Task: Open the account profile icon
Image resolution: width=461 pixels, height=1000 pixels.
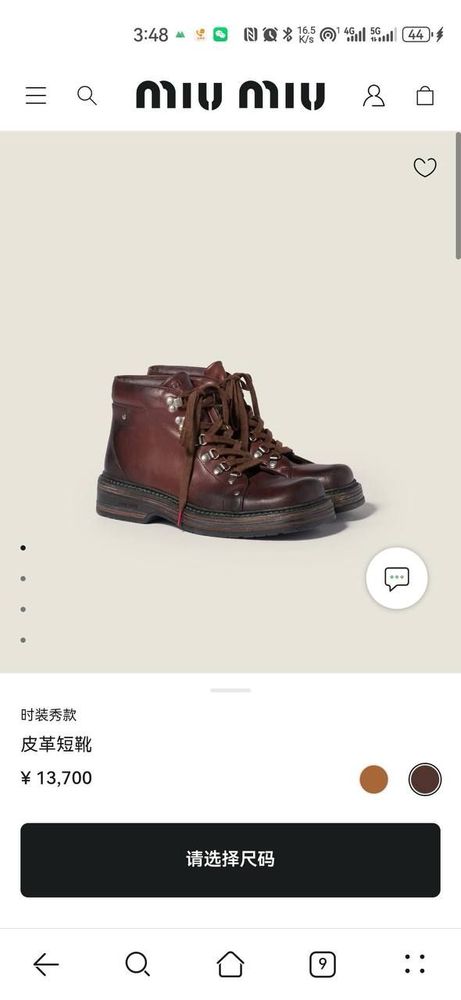Action: pos(374,96)
